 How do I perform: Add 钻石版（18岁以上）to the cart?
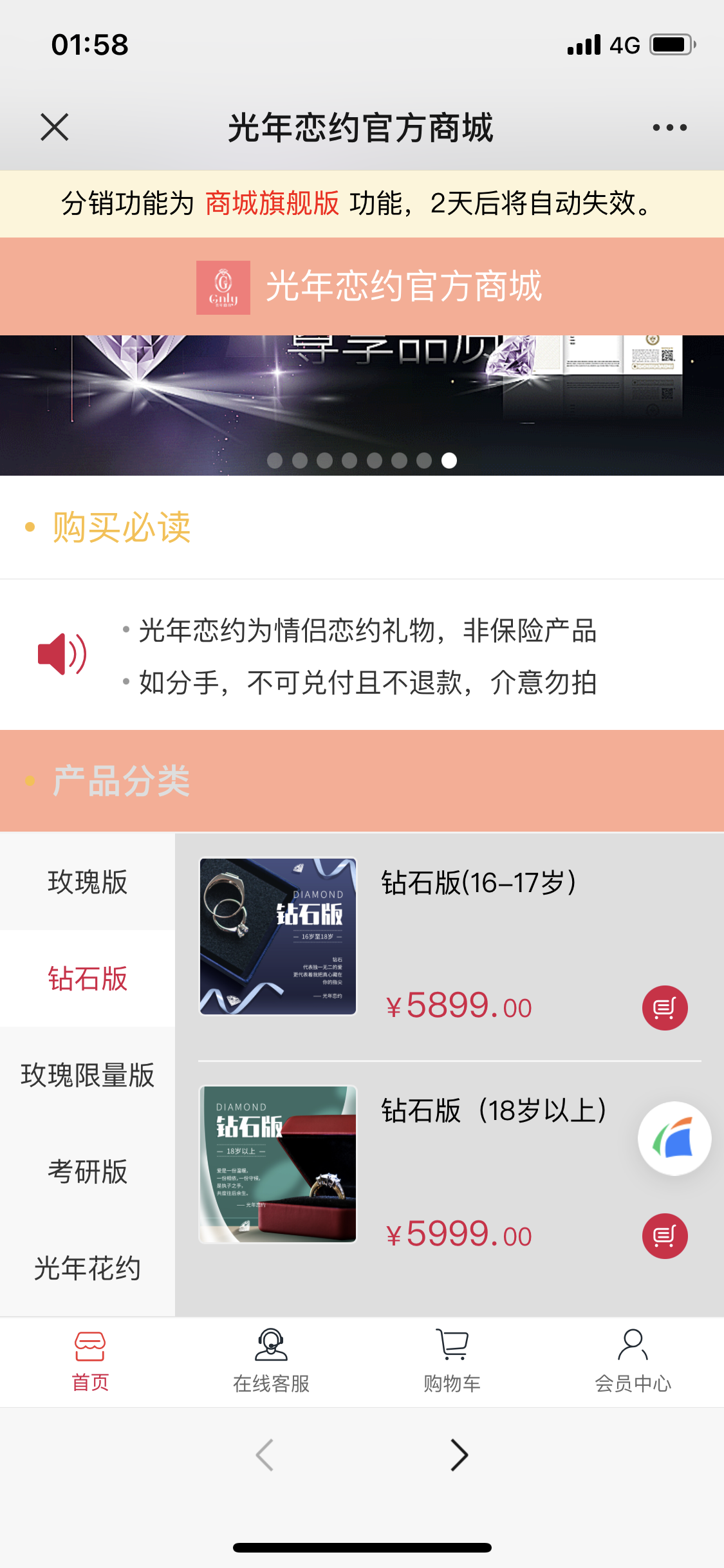point(665,1236)
